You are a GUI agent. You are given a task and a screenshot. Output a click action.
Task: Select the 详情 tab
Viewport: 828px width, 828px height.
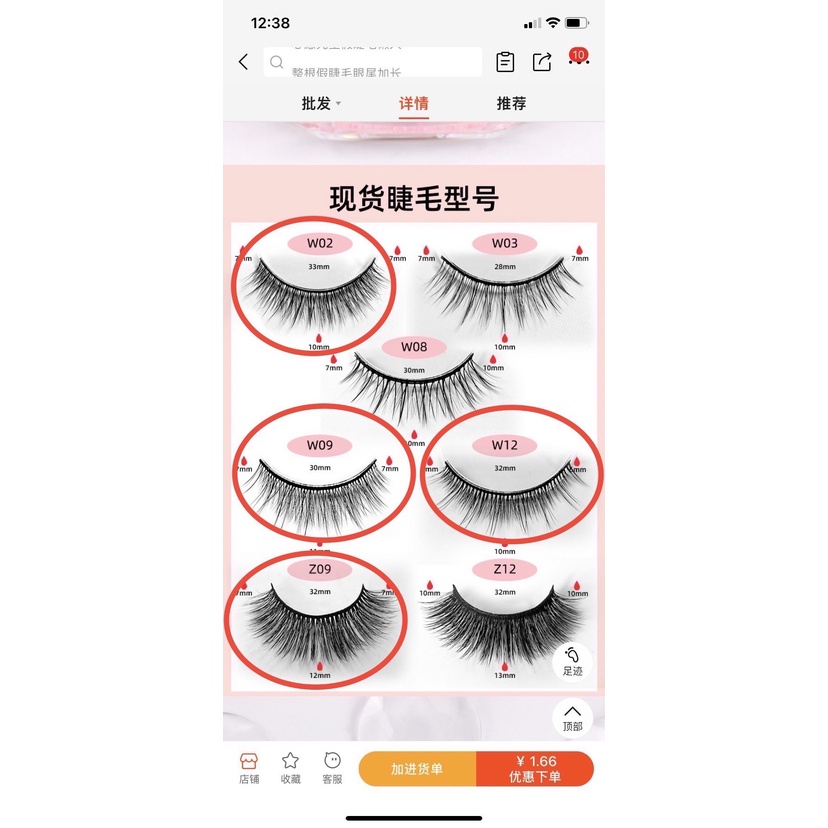click(x=413, y=104)
